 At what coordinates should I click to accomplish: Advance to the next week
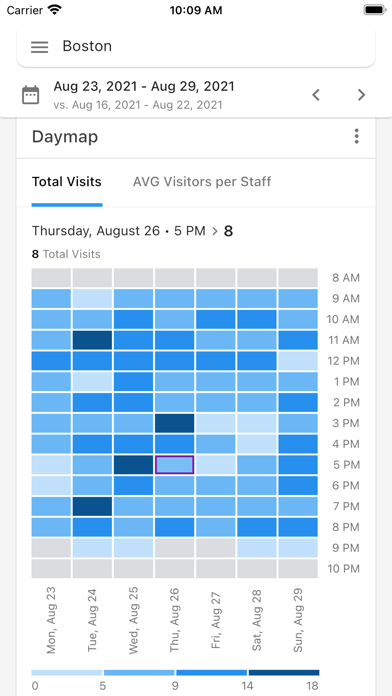[361, 95]
